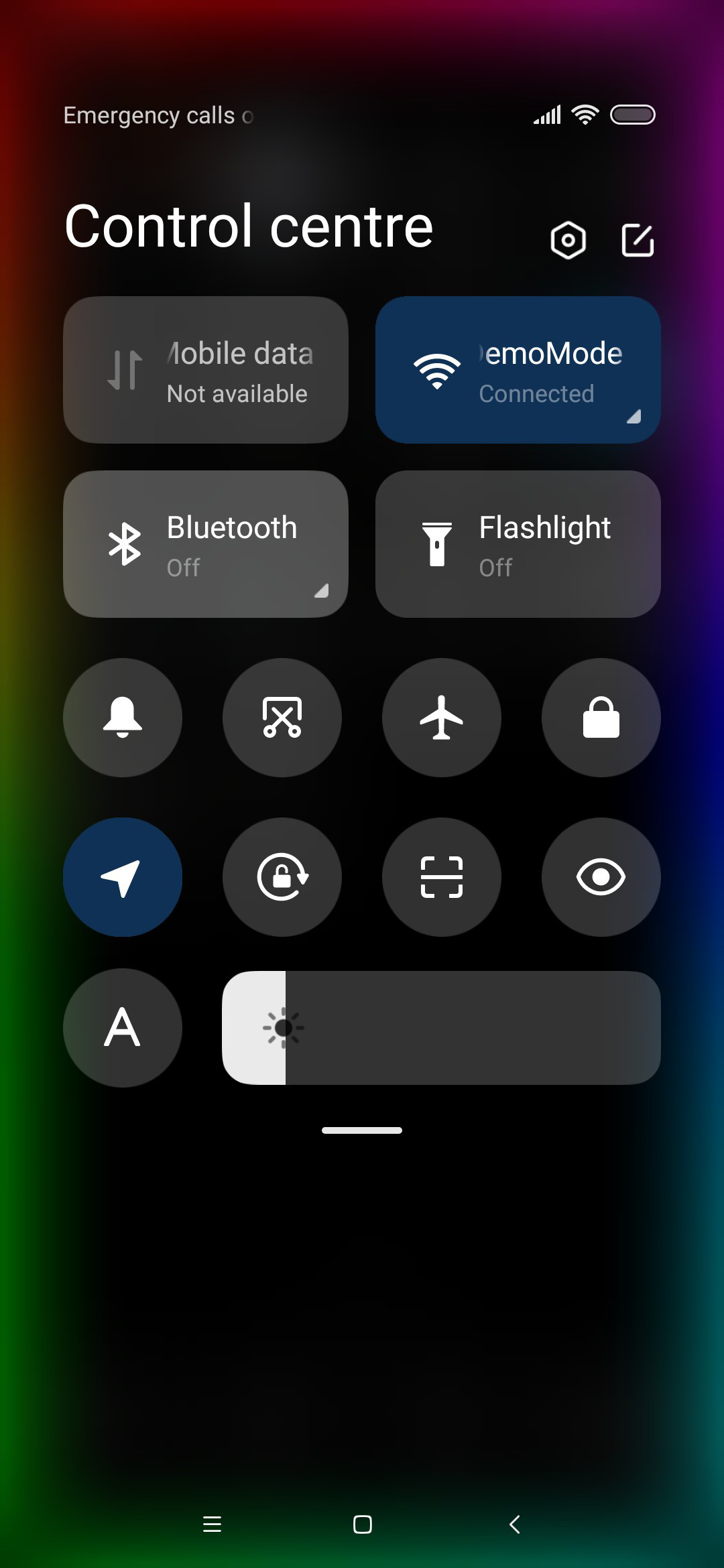
Task: Tap the lock screen padlock icon
Action: (601, 718)
